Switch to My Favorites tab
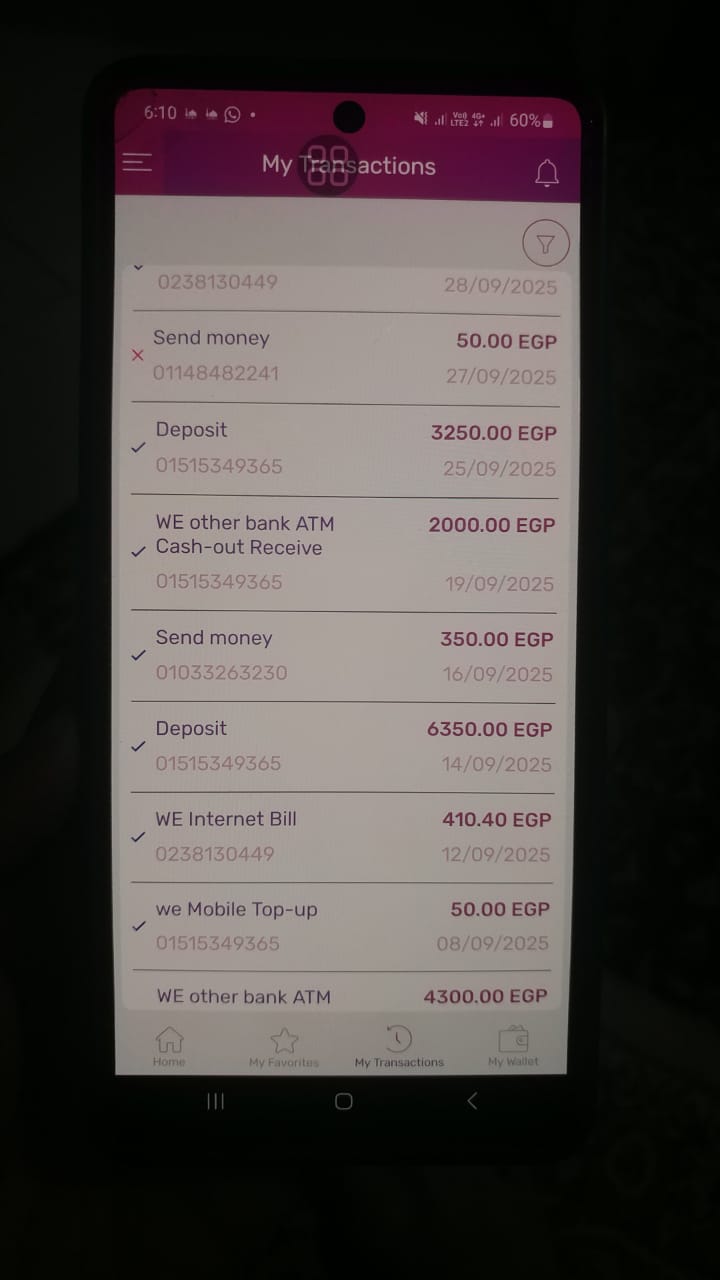 tap(284, 1047)
